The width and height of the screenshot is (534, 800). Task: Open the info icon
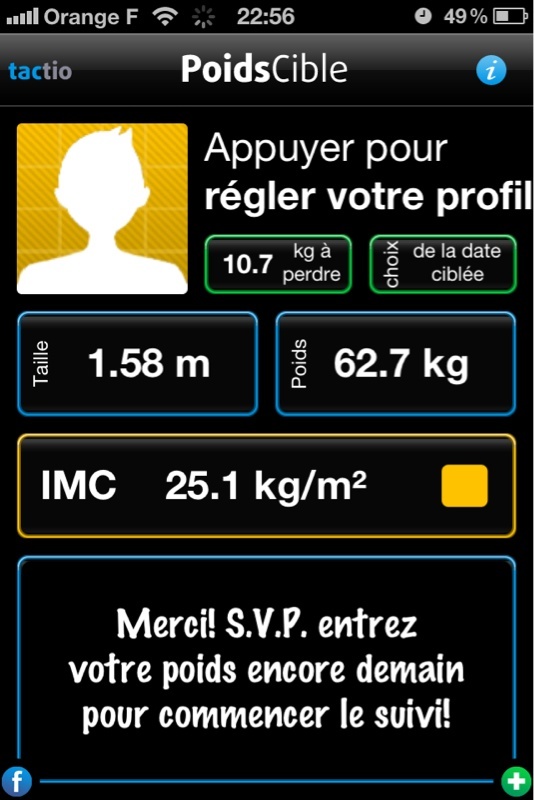click(491, 70)
